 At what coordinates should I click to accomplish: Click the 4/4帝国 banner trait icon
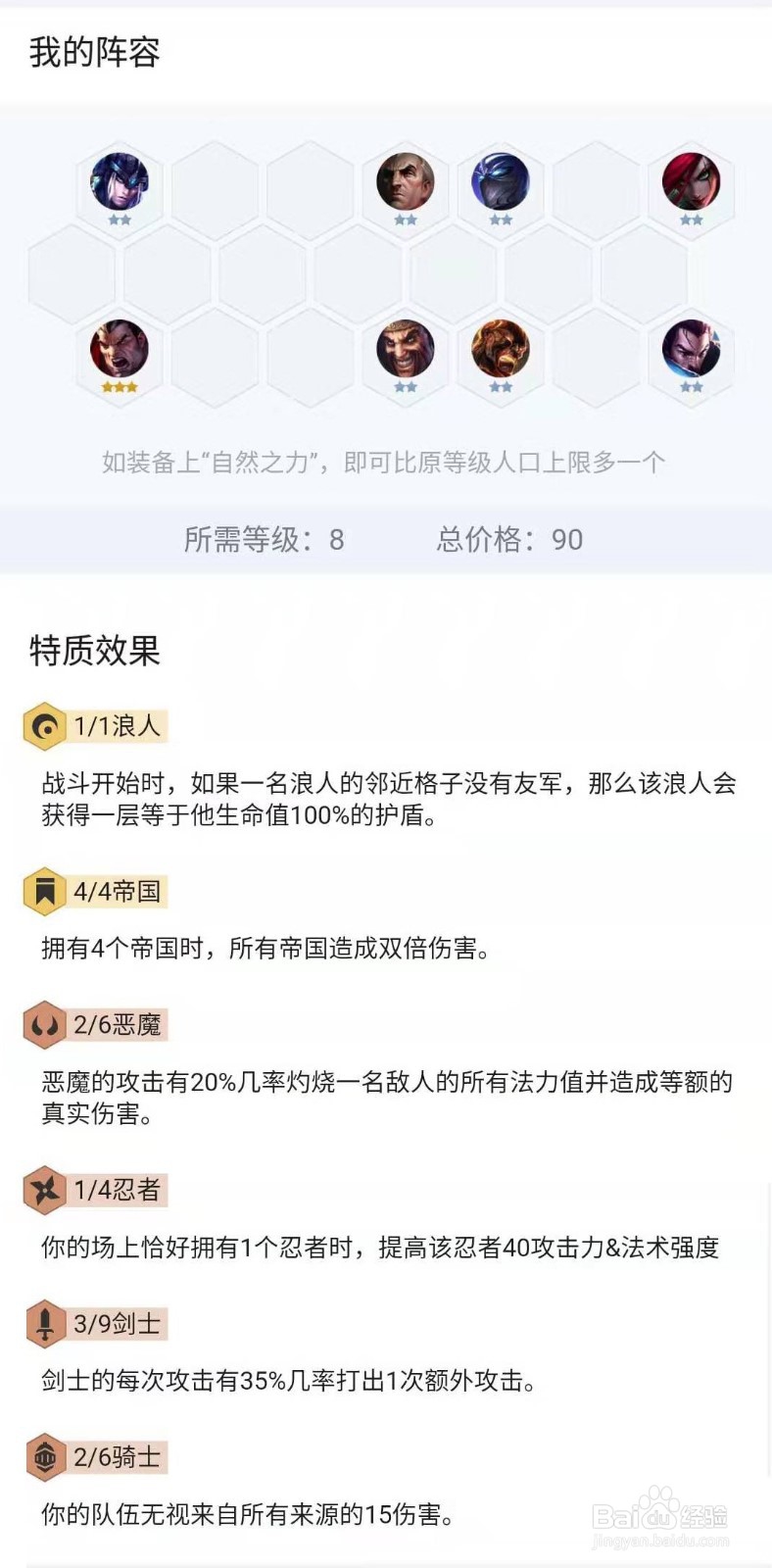43,892
